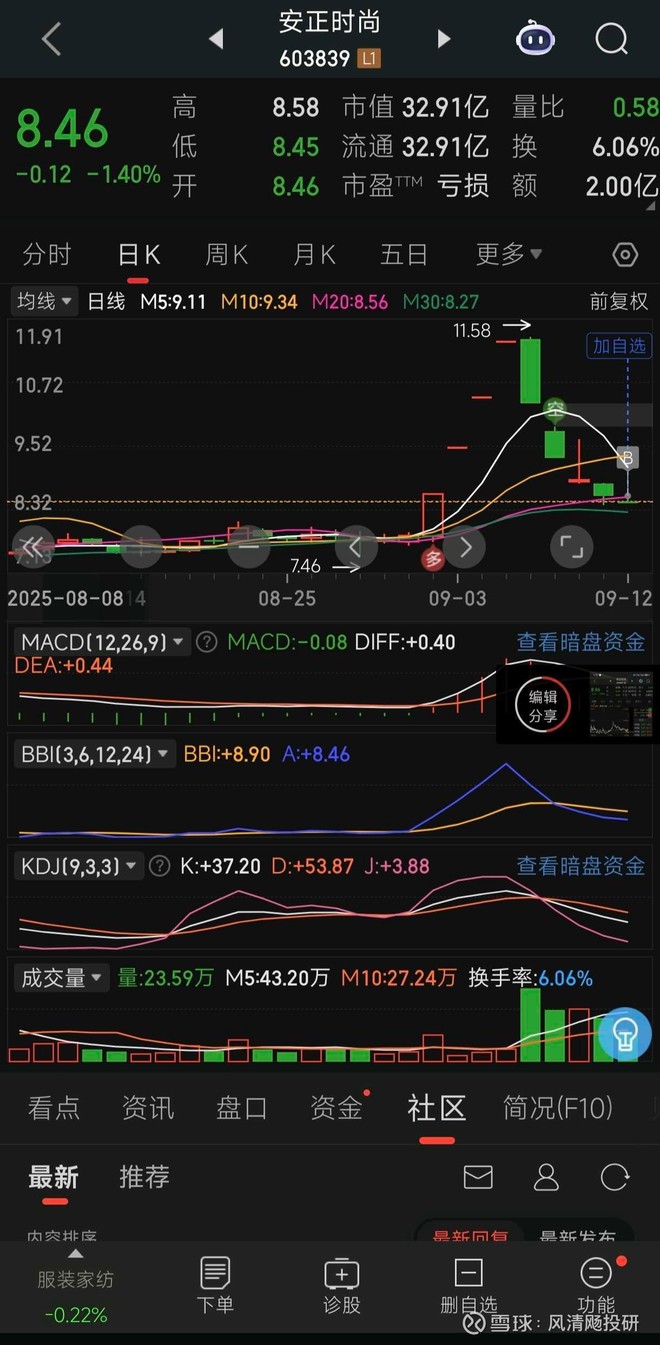Open chart settings hexagon icon

pos(625,254)
